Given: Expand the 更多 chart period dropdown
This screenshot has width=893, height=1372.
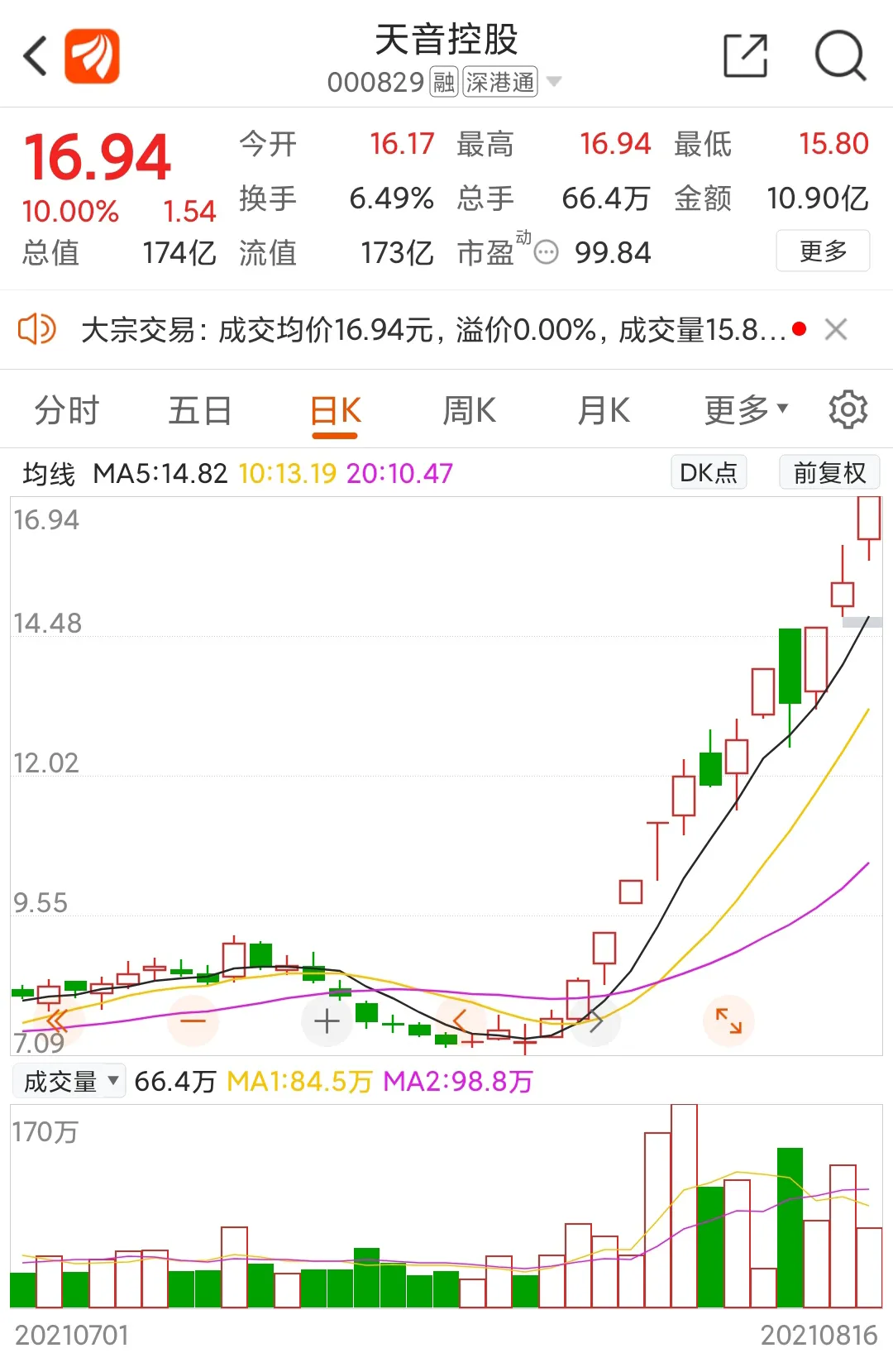Looking at the screenshot, I should 746,410.
